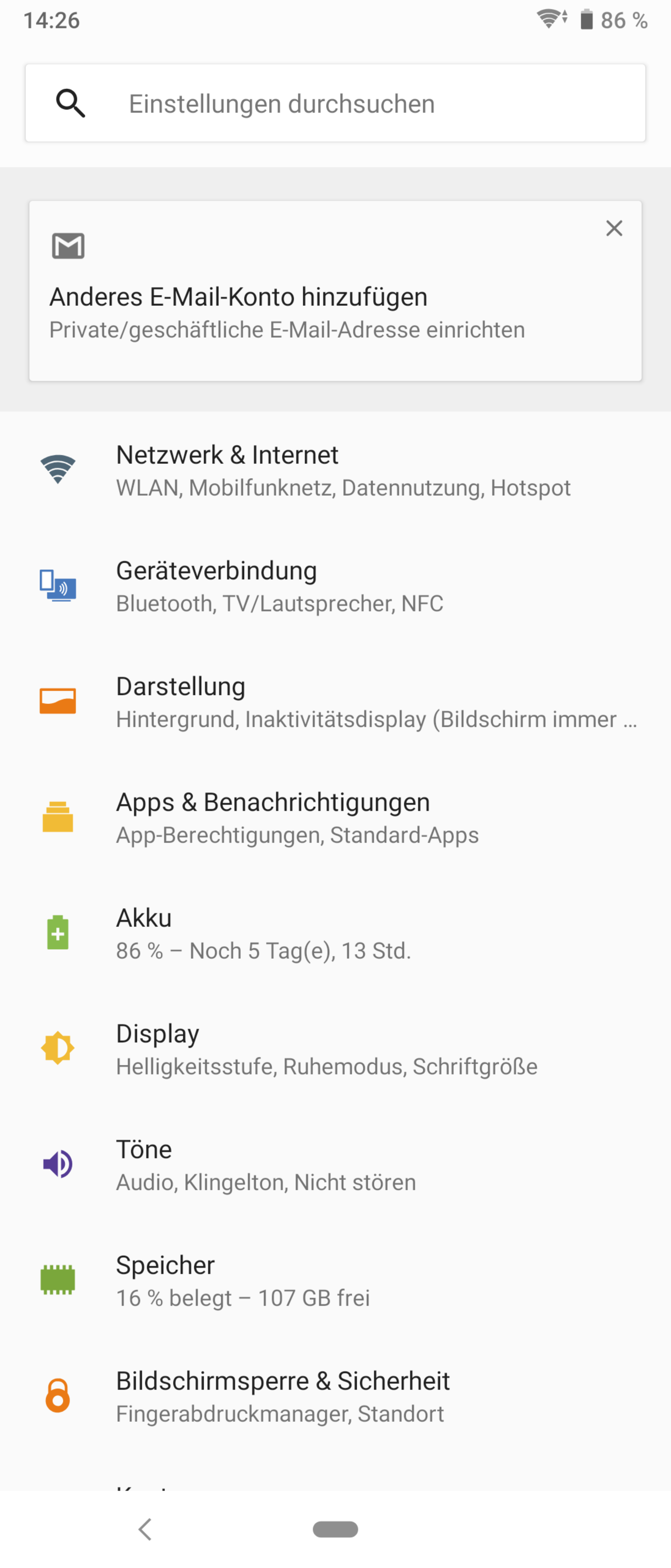The width and height of the screenshot is (671, 1568).
Task: Tap the home pill button
Action: (x=335, y=1528)
